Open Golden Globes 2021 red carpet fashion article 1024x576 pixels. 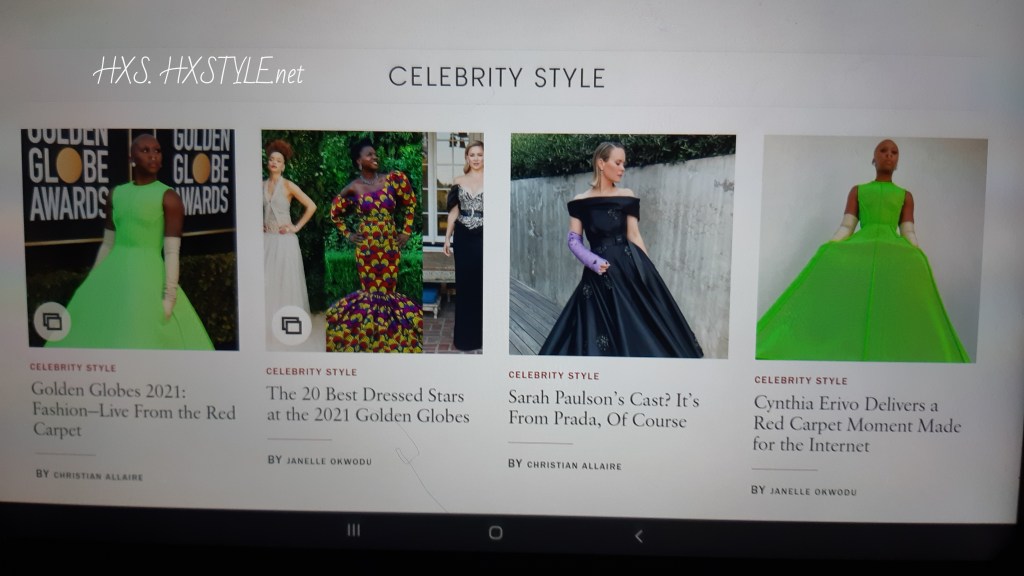click(129, 239)
